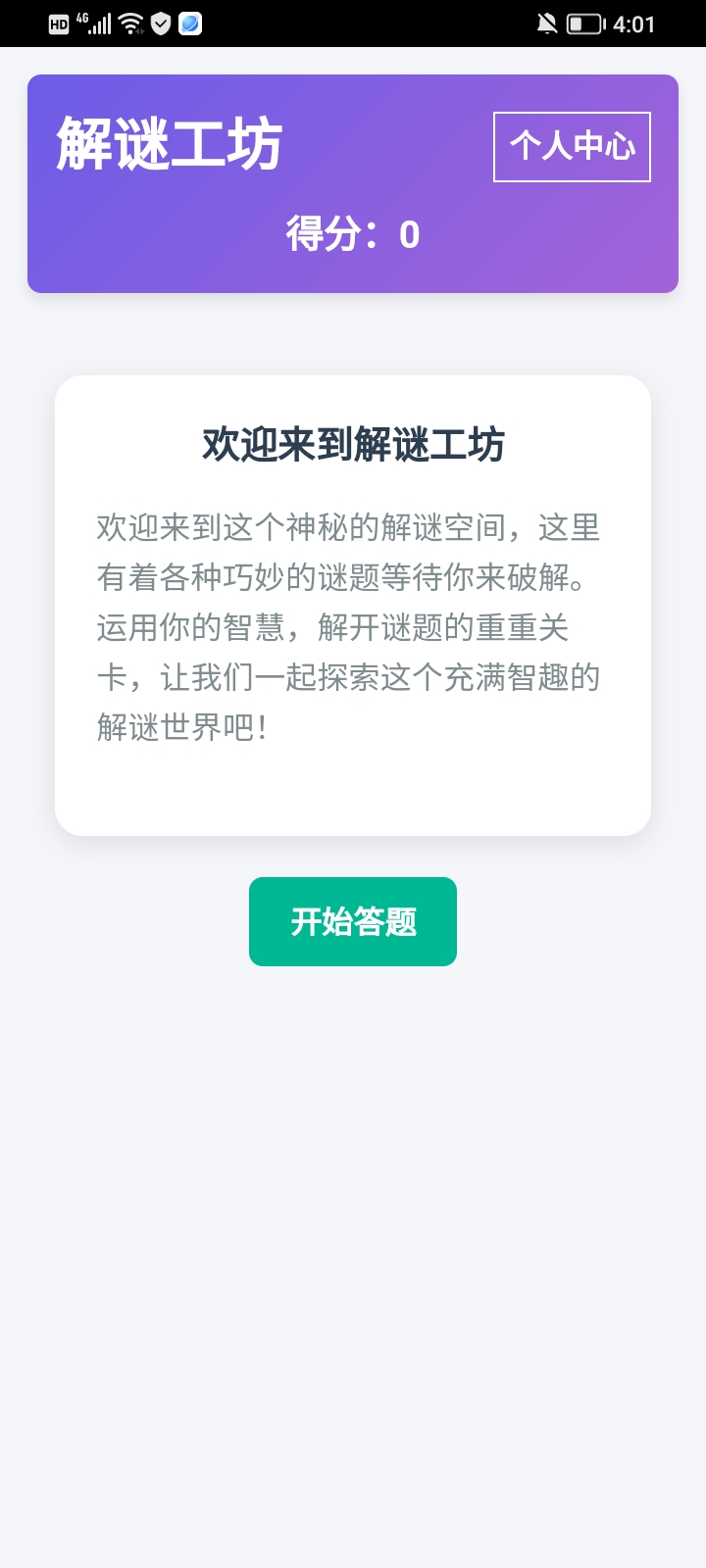706x1568 pixels.
Task: Open 个人中心 from the header
Action: pyautogui.click(x=572, y=147)
